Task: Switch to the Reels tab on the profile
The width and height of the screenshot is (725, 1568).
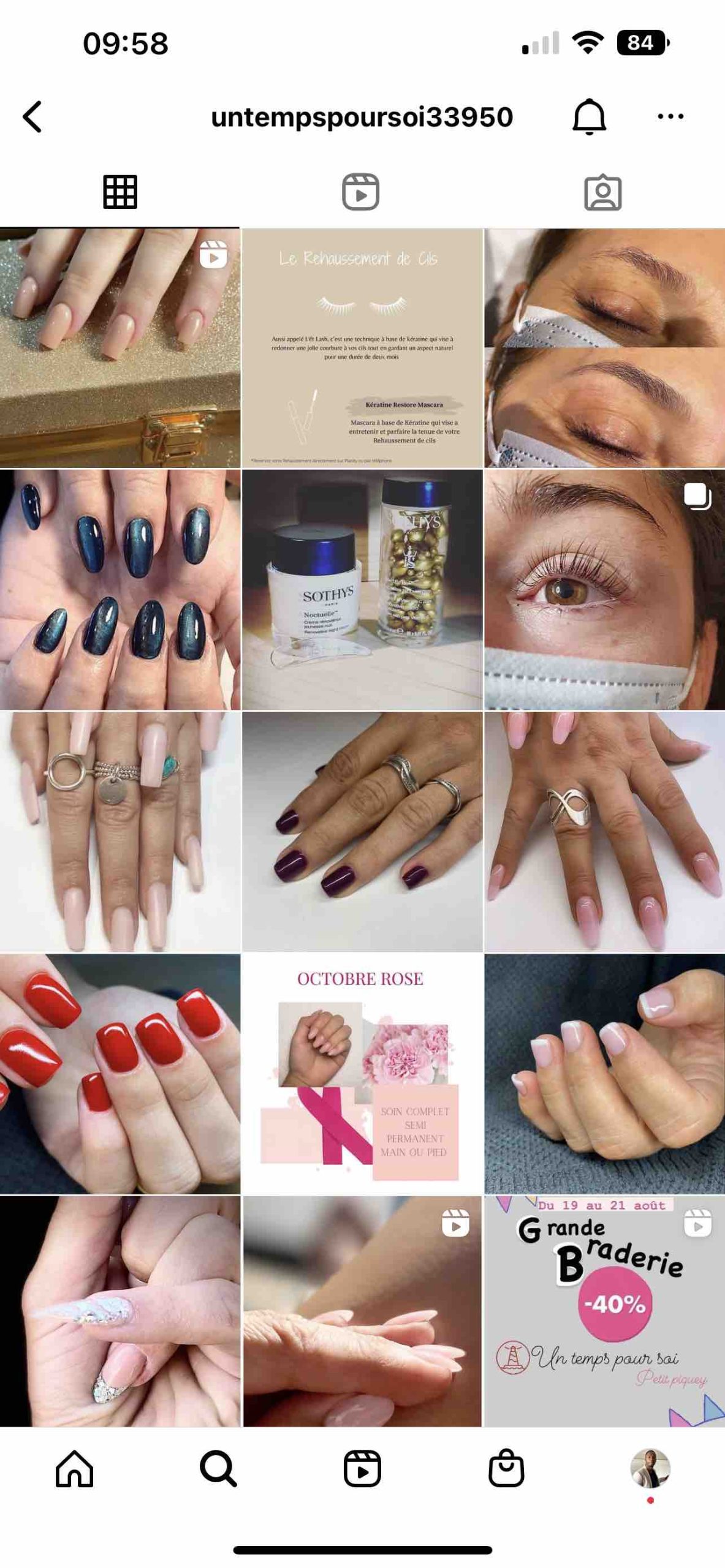Action: (x=360, y=192)
